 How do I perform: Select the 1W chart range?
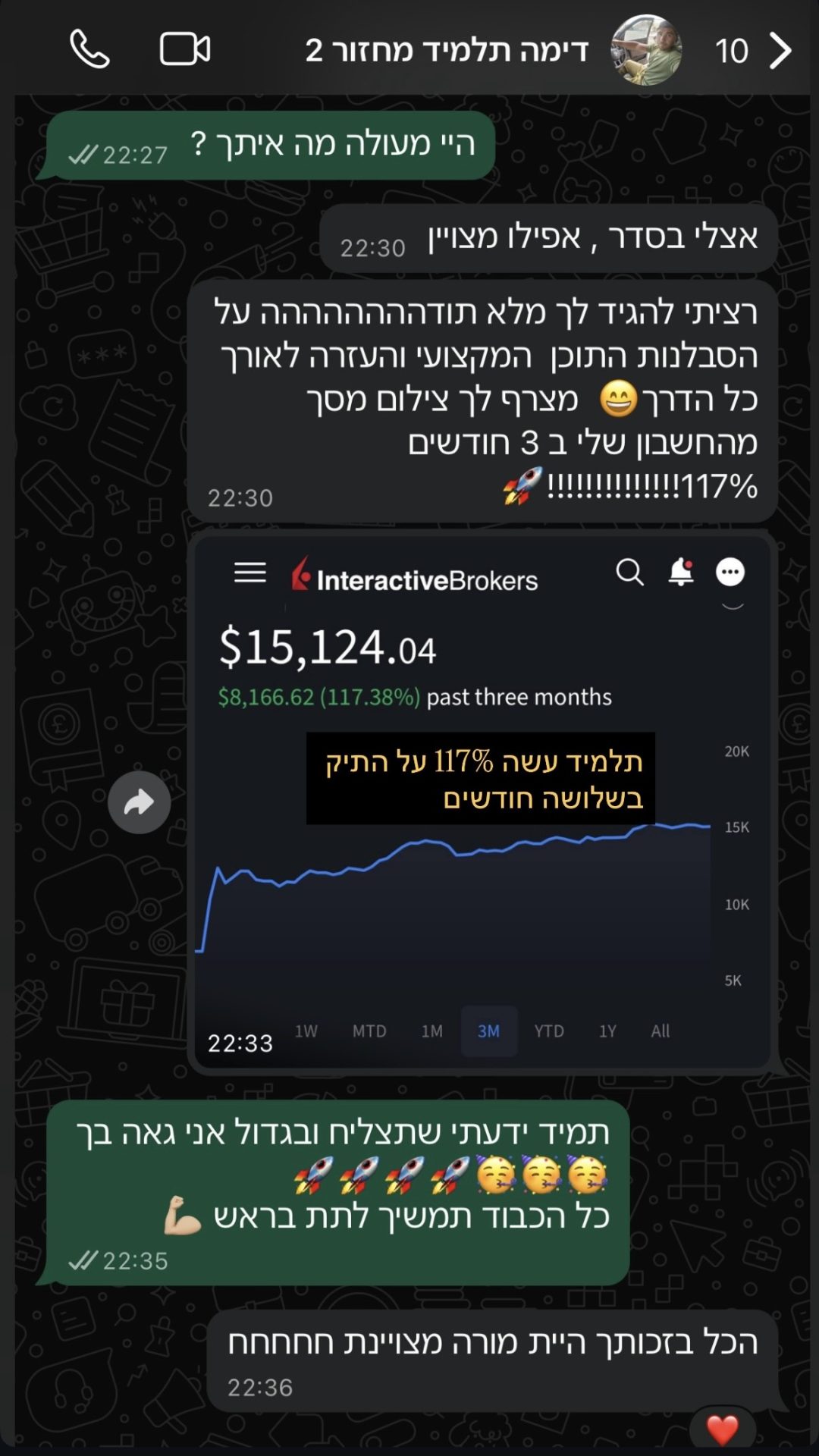click(x=306, y=1031)
